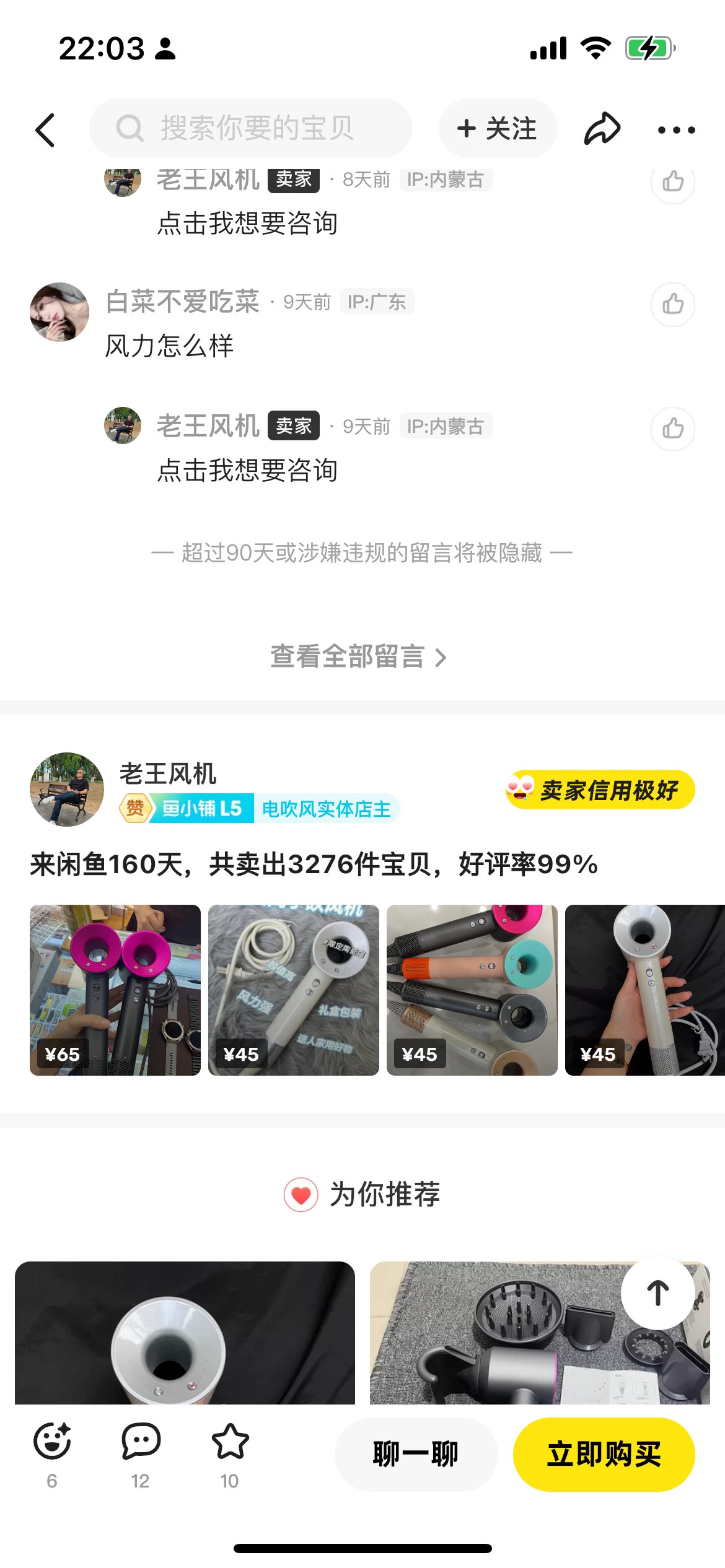Favorite this item with the star
Viewport: 725px width, 1568px height.
click(230, 1453)
